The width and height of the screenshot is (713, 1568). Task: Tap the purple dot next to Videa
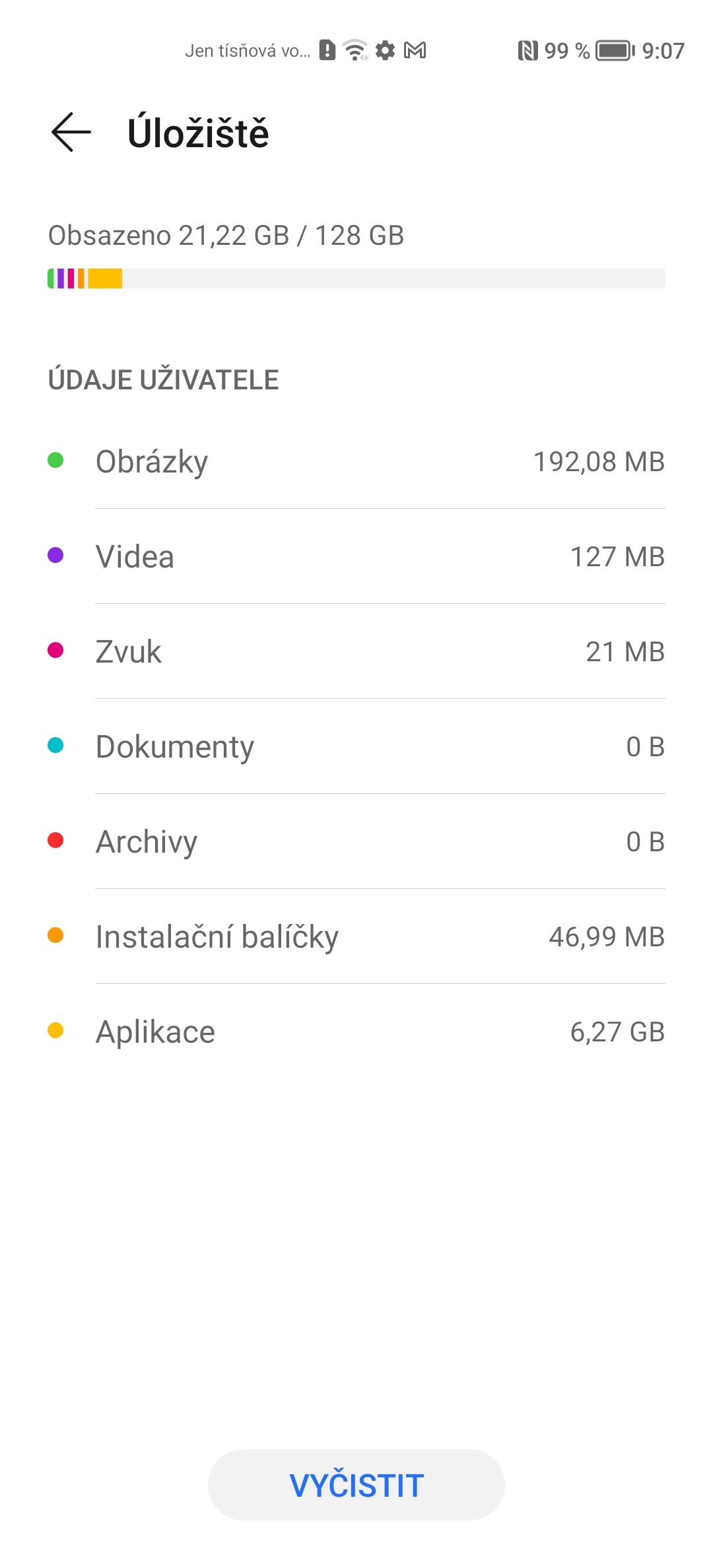[x=57, y=556]
